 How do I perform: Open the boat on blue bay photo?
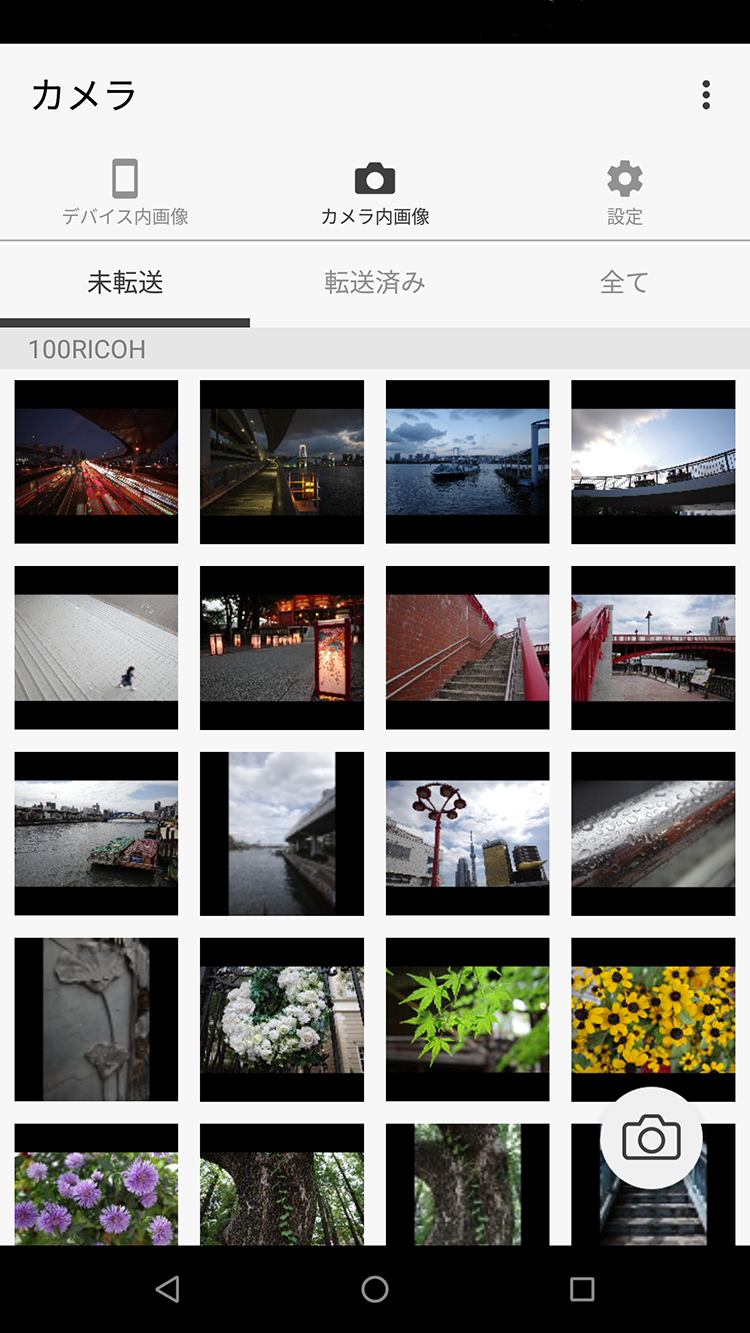point(468,462)
